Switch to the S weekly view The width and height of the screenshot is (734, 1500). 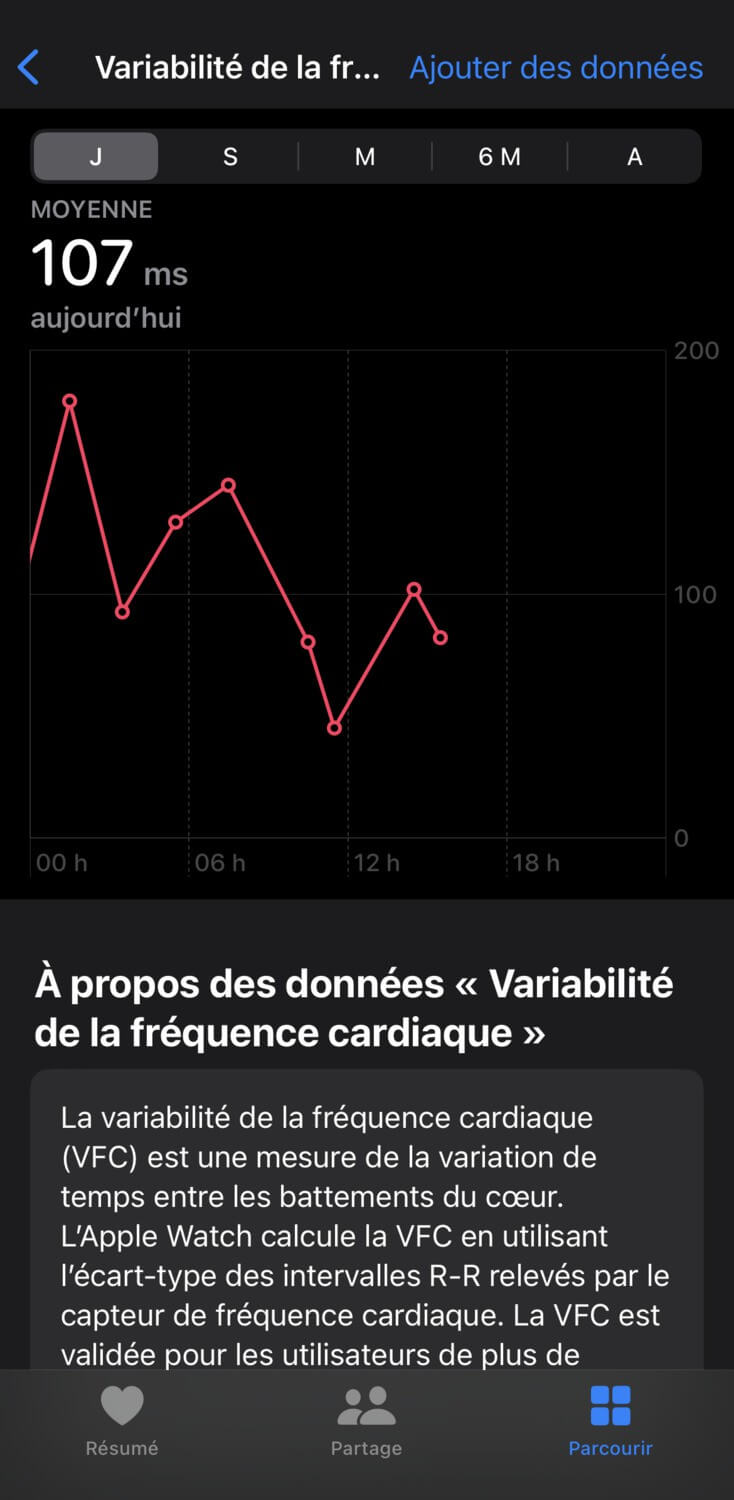coord(230,157)
